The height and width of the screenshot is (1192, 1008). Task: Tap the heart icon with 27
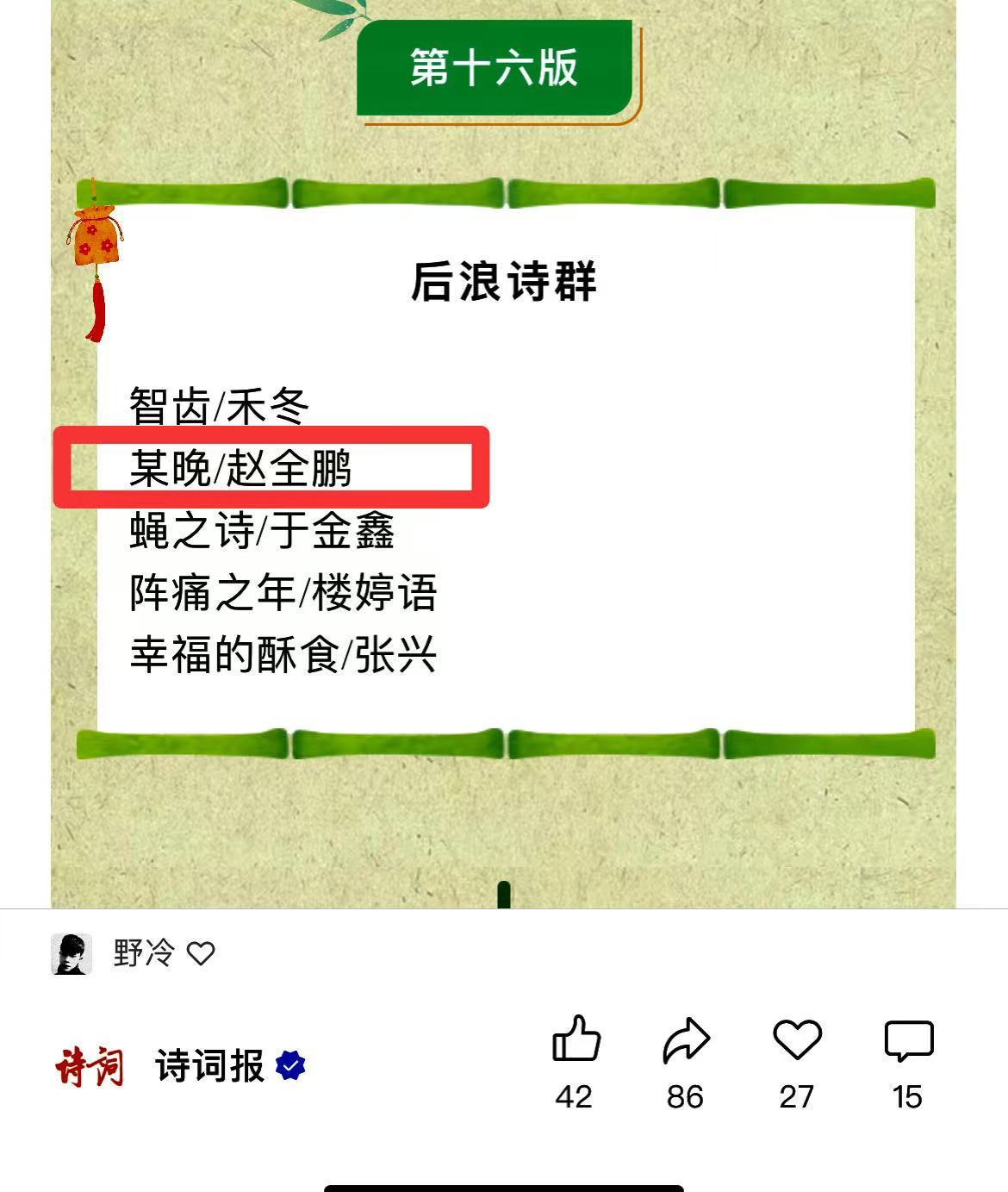[x=797, y=1039]
